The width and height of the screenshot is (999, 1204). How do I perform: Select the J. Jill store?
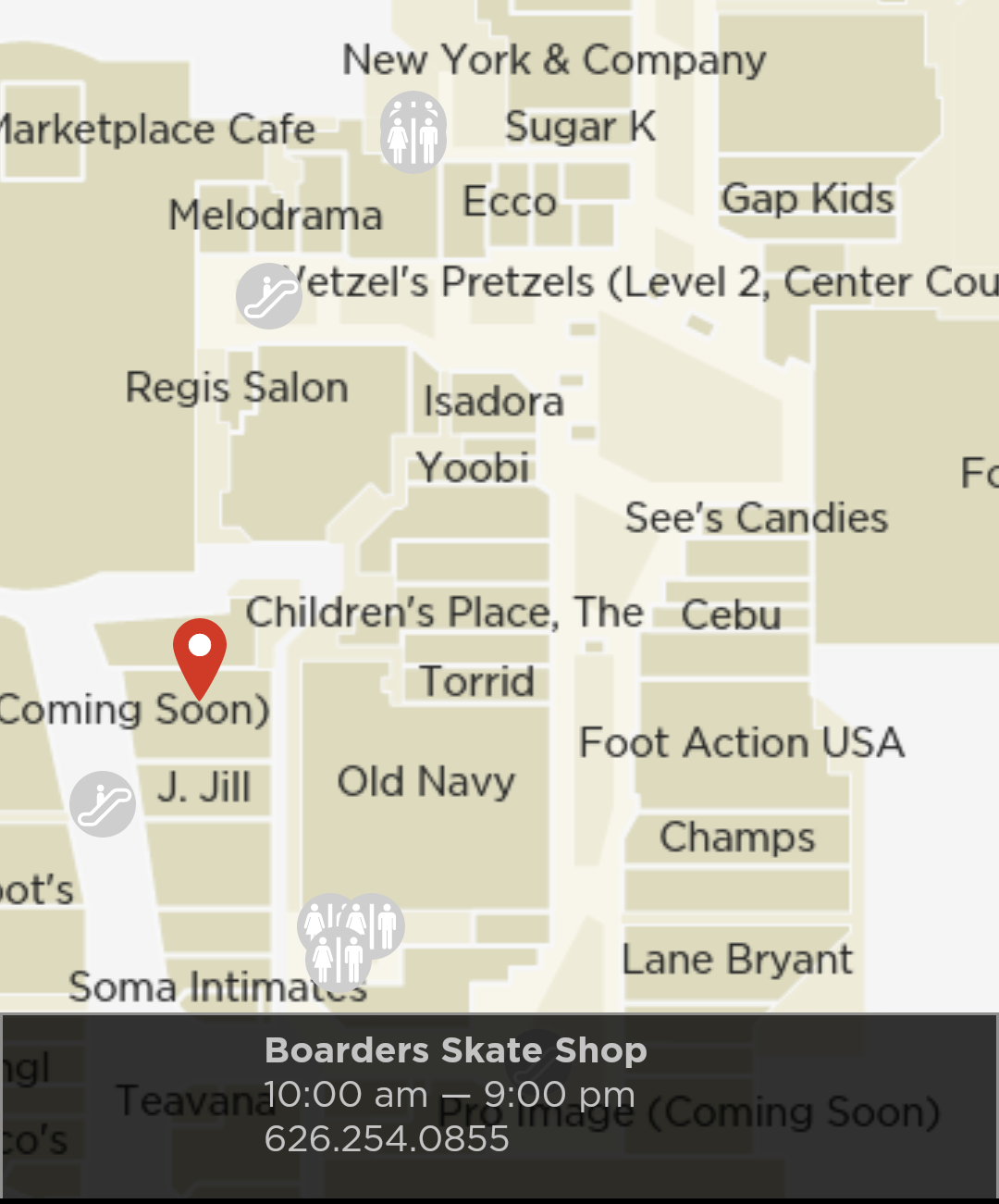(203, 788)
